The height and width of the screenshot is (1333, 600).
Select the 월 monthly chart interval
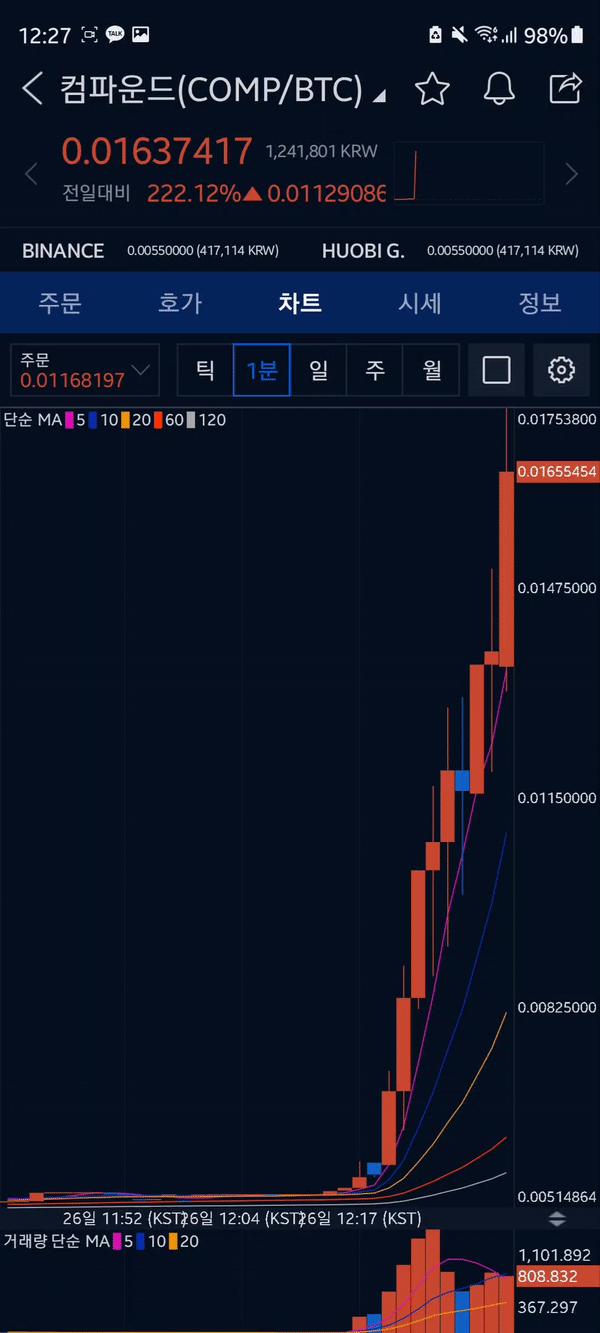coord(432,370)
